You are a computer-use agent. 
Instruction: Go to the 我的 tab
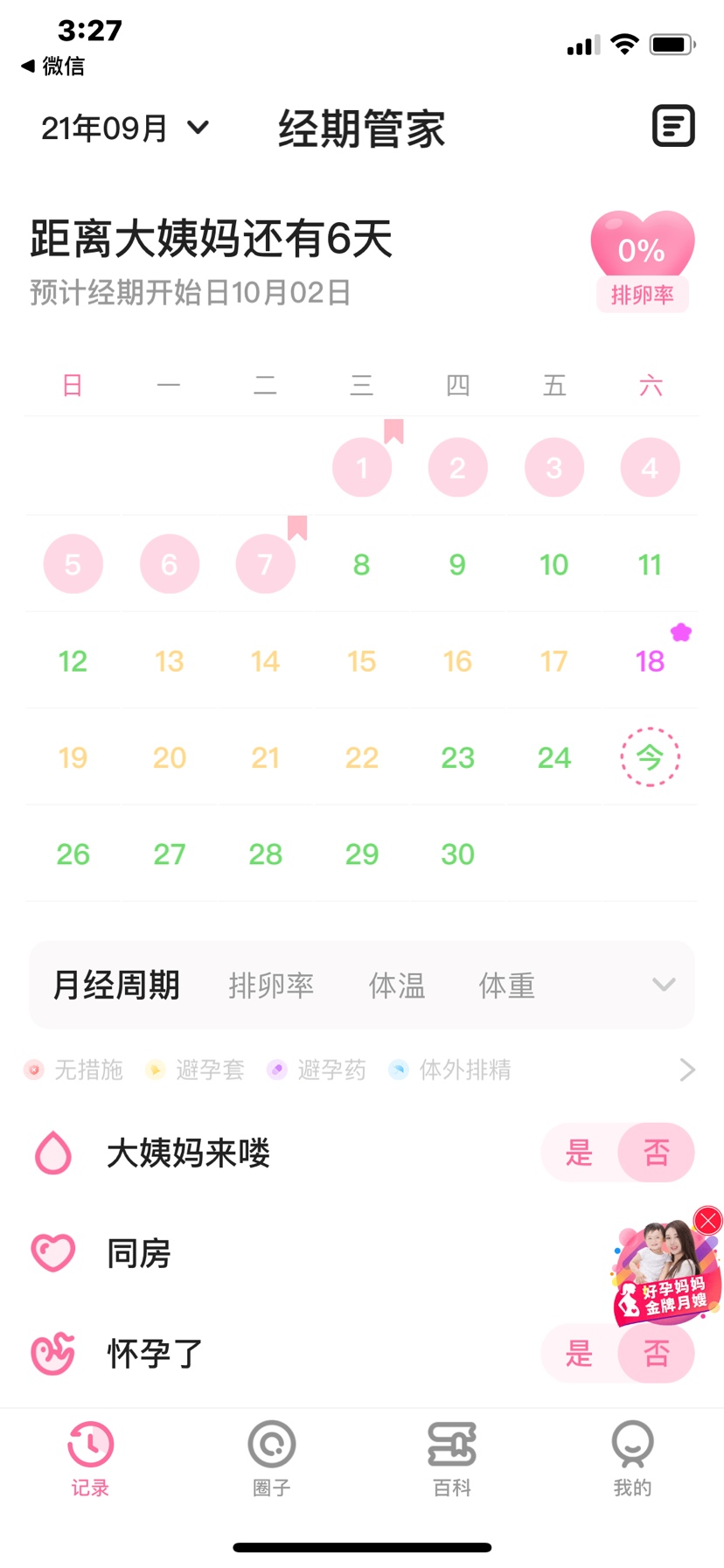click(x=632, y=1458)
